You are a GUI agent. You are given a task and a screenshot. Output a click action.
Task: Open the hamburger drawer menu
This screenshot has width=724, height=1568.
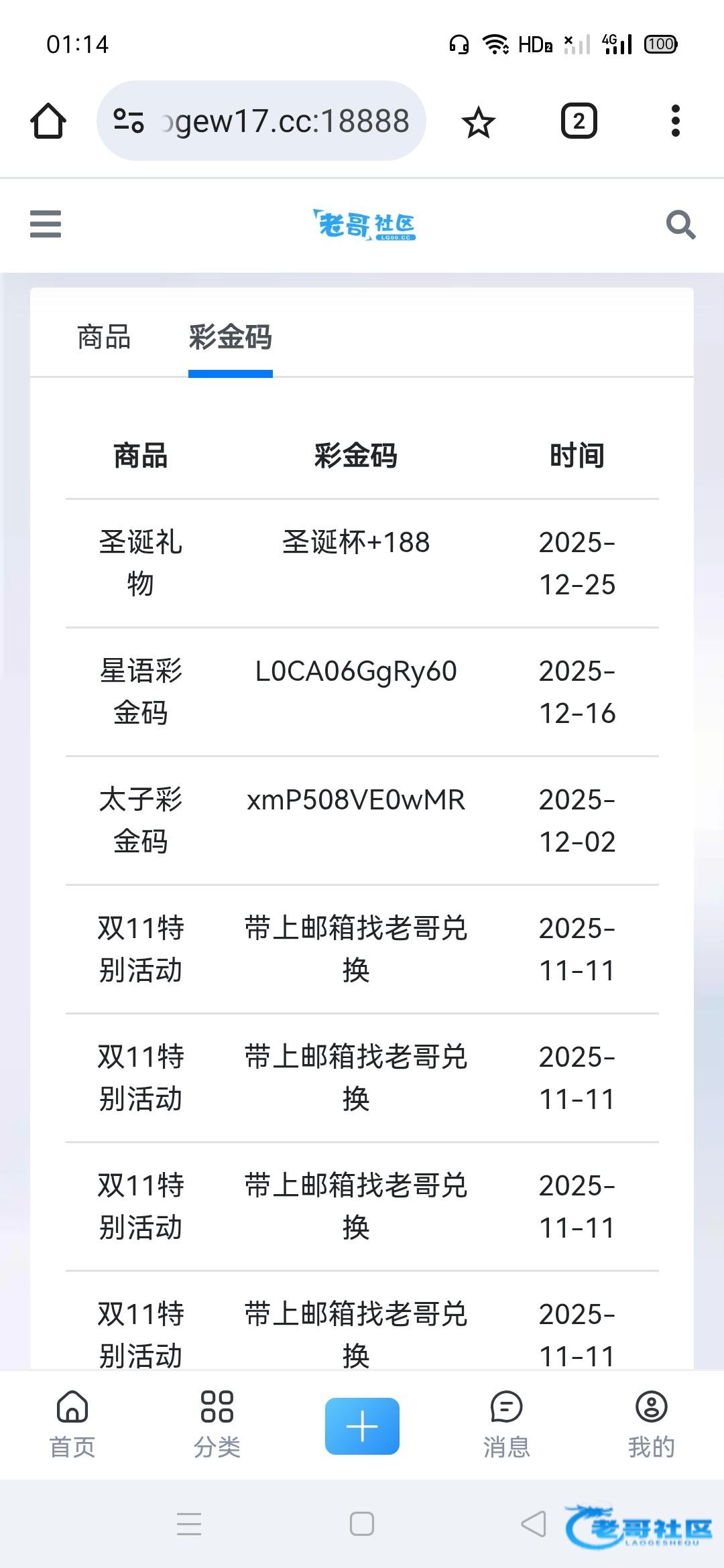(x=46, y=224)
